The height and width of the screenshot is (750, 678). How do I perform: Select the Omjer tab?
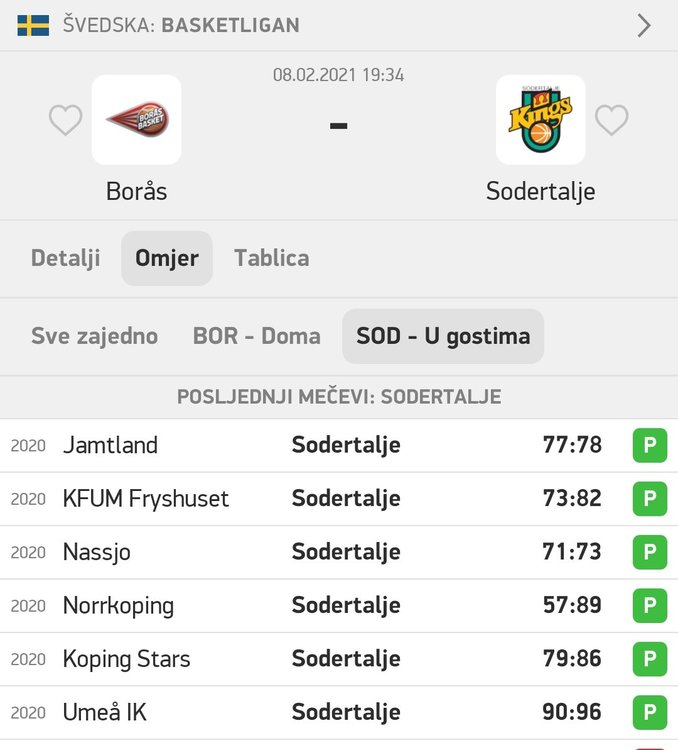pyautogui.click(x=167, y=258)
